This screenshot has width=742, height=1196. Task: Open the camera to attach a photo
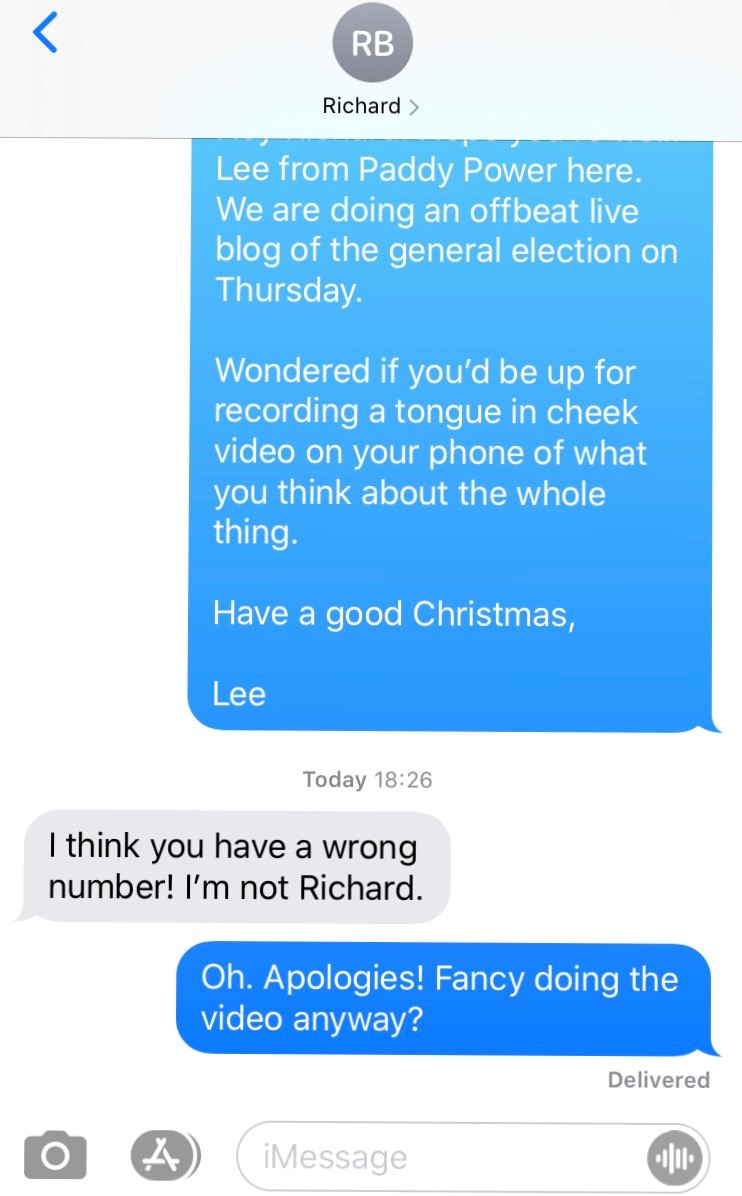click(55, 1157)
